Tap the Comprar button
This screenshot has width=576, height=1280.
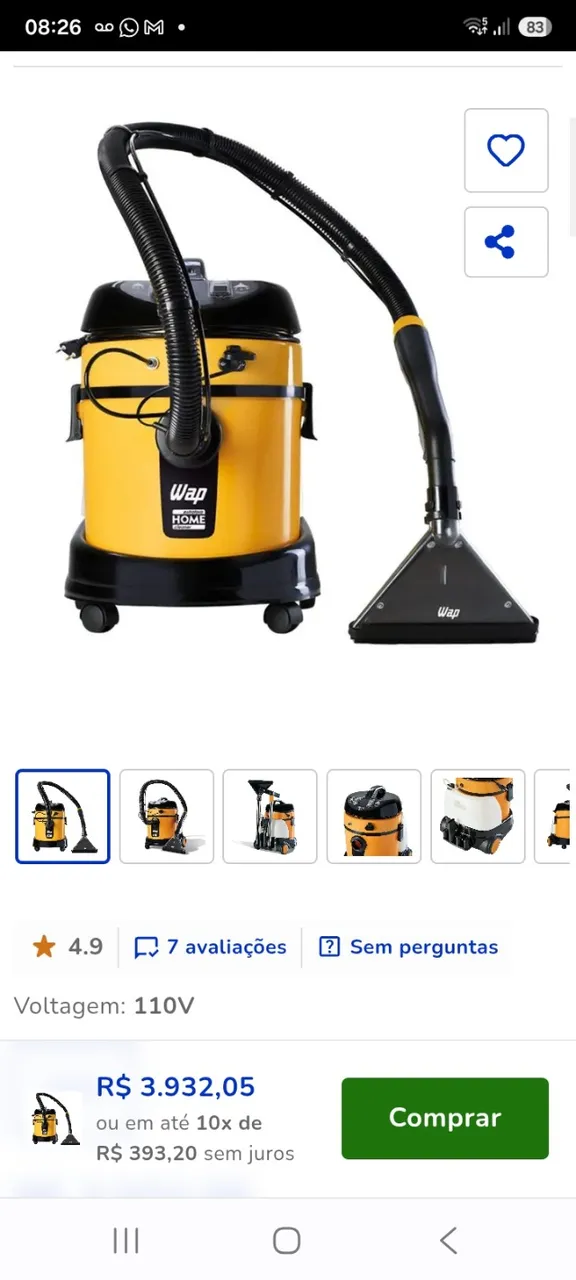point(445,1118)
